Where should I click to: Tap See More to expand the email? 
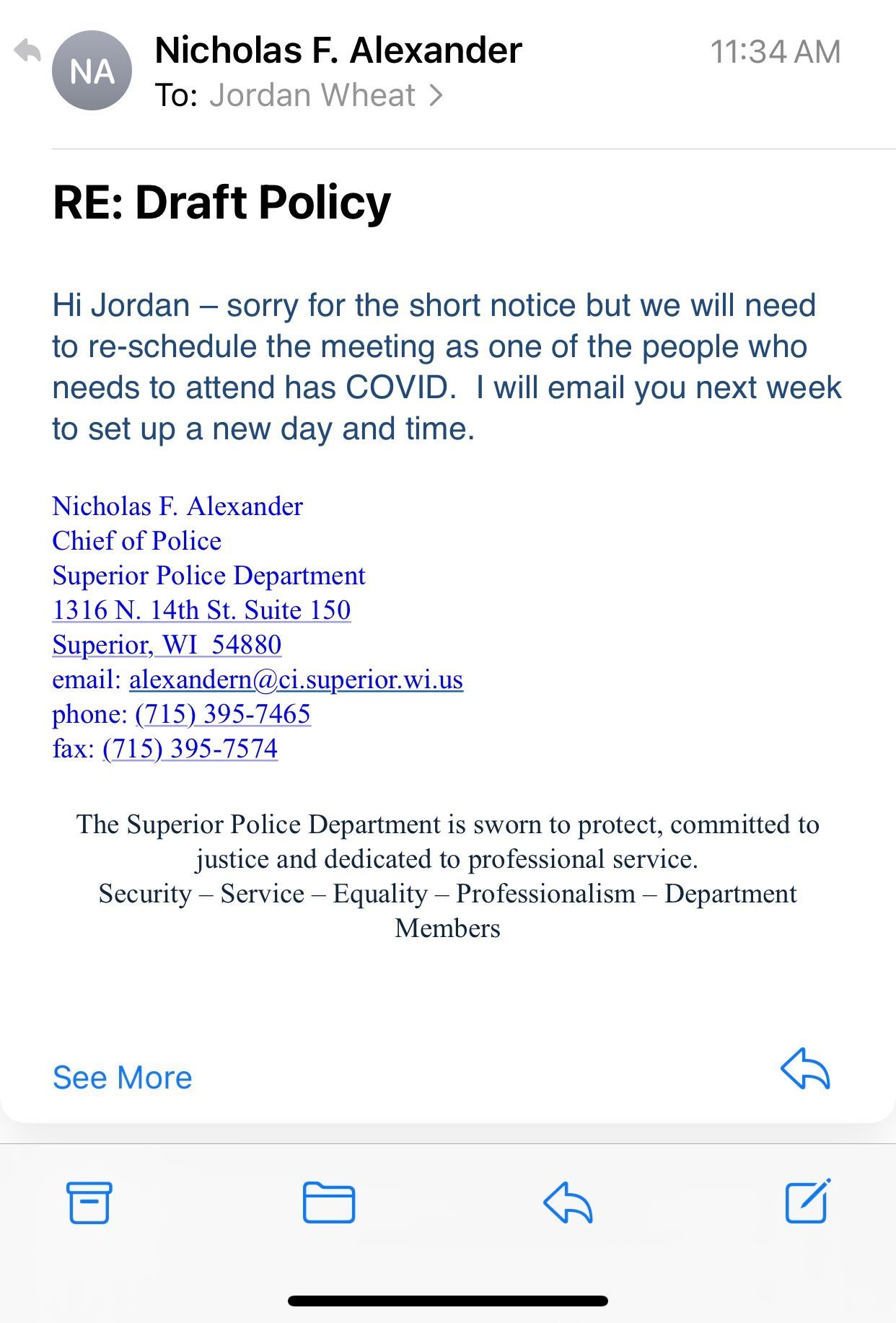point(123,1077)
